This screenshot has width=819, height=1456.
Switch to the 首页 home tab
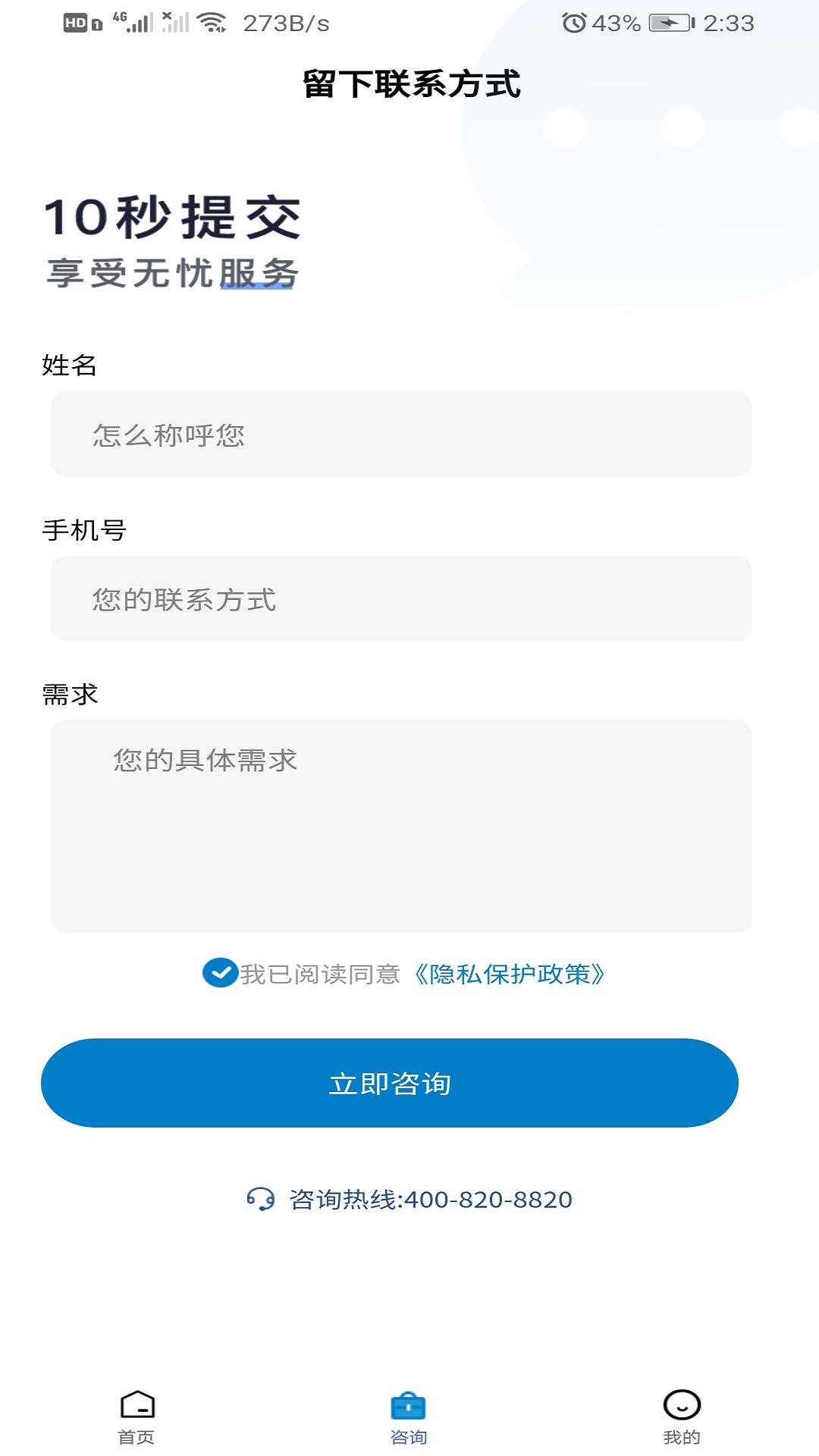click(x=136, y=1417)
